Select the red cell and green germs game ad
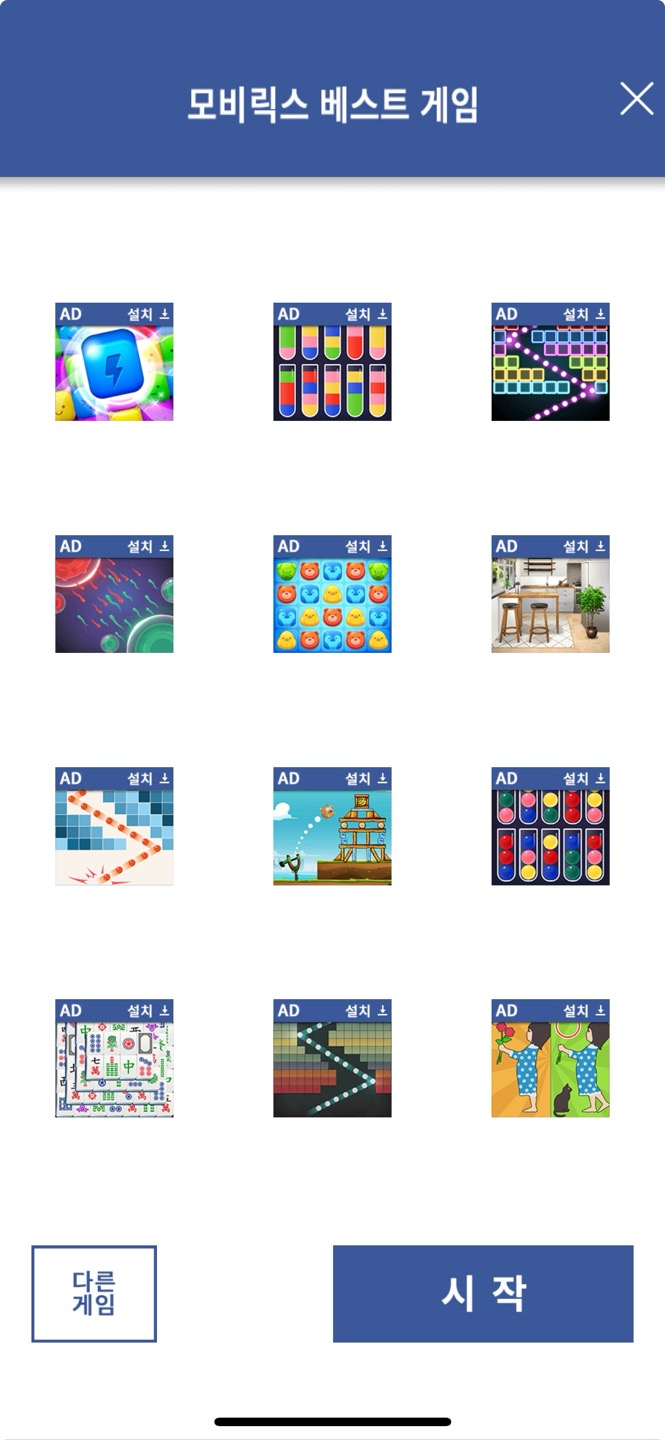The height and width of the screenshot is (1440, 665). pos(114,594)
